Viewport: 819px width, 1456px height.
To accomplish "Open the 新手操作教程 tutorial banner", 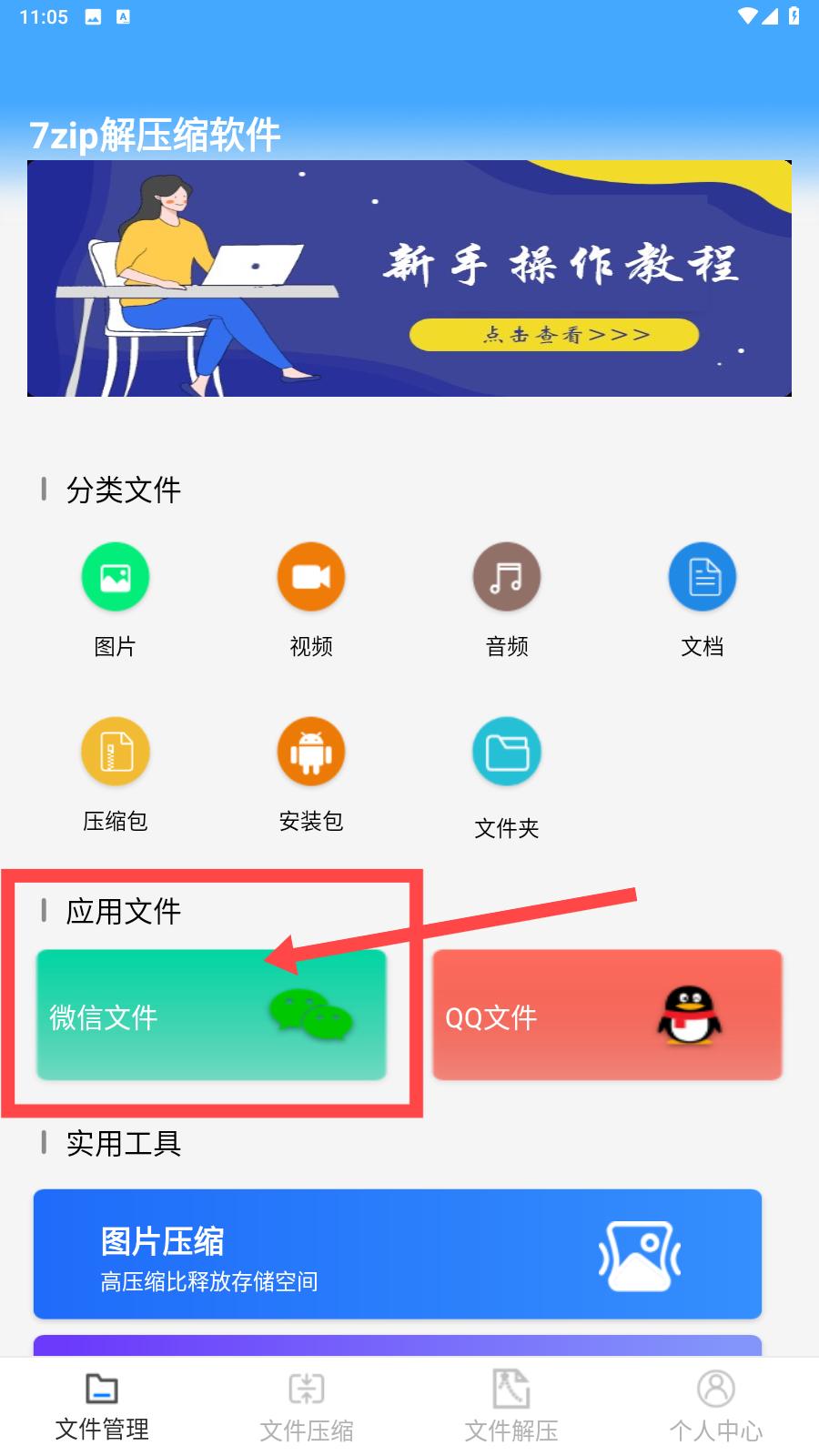I will pos(409,278).
